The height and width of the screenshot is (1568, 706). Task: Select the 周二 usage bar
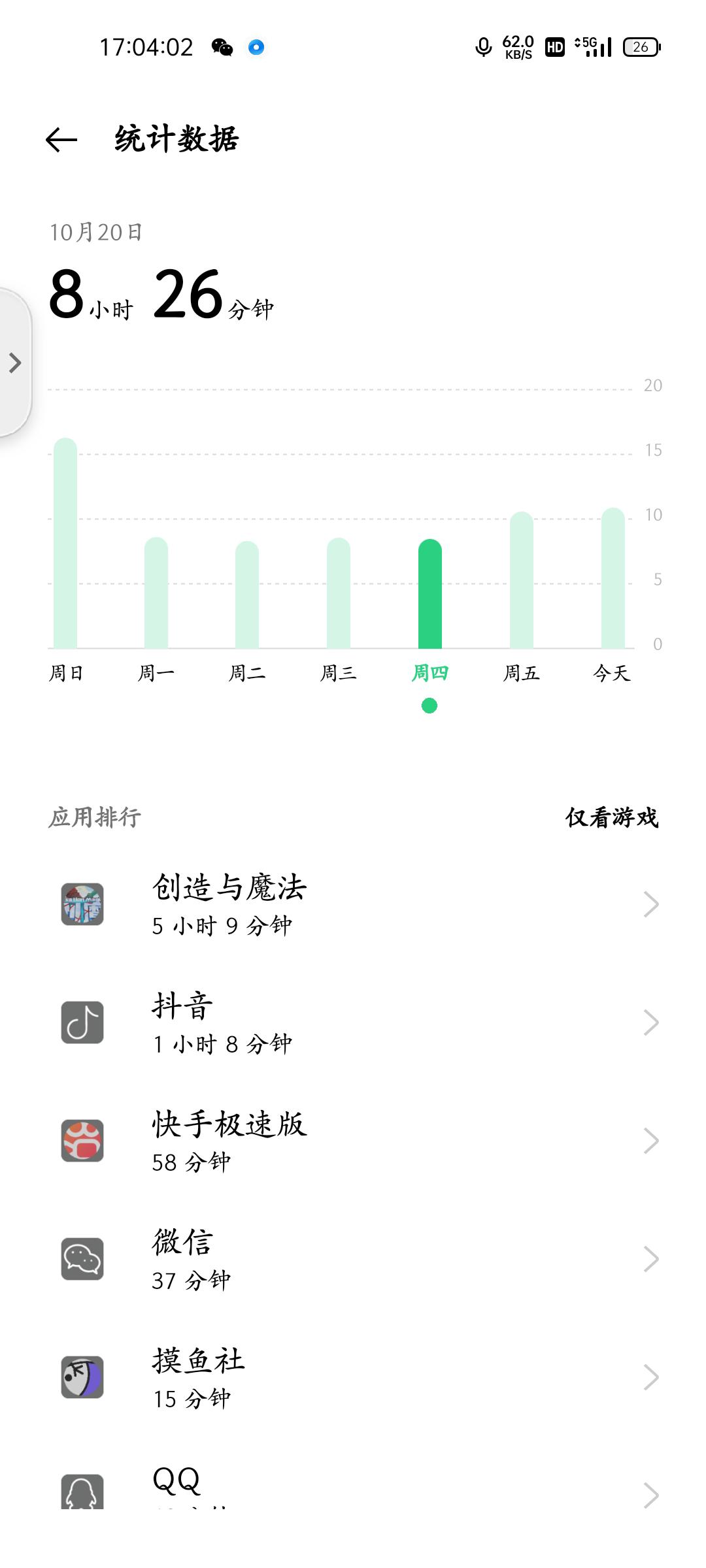247,595
